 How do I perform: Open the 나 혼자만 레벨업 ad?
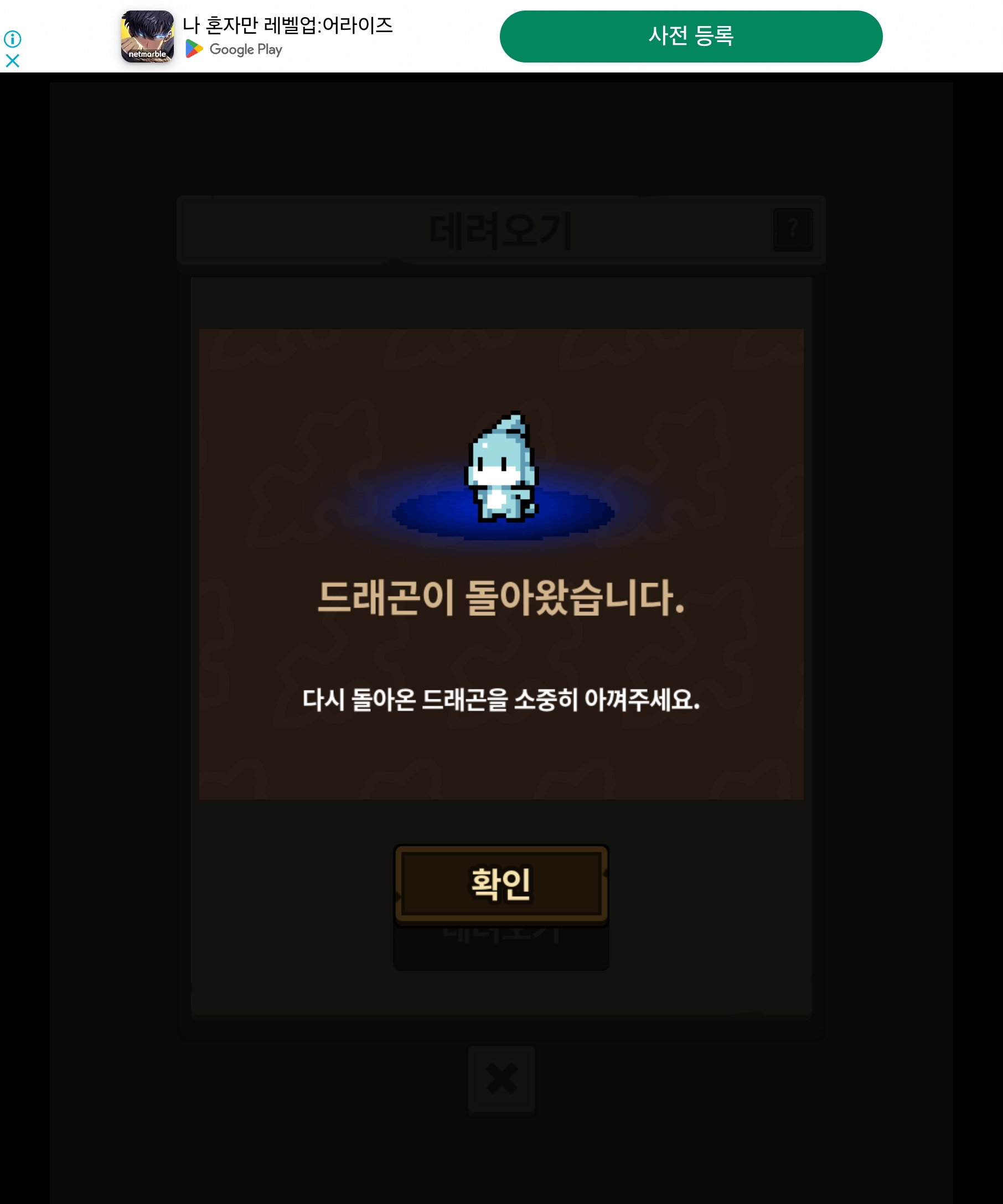[287, 26]
